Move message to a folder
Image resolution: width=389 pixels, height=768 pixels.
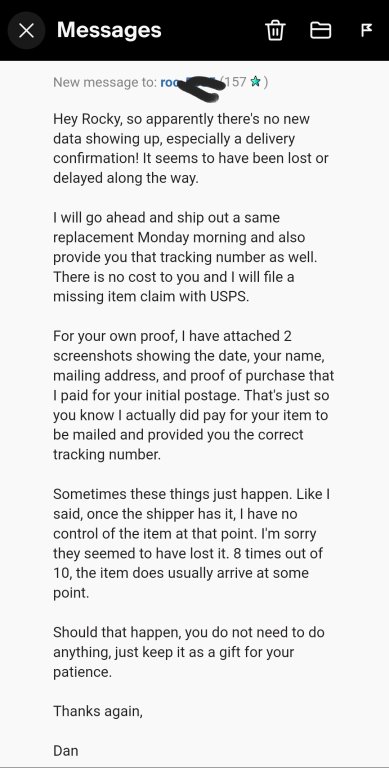click(x=320, y=30)
